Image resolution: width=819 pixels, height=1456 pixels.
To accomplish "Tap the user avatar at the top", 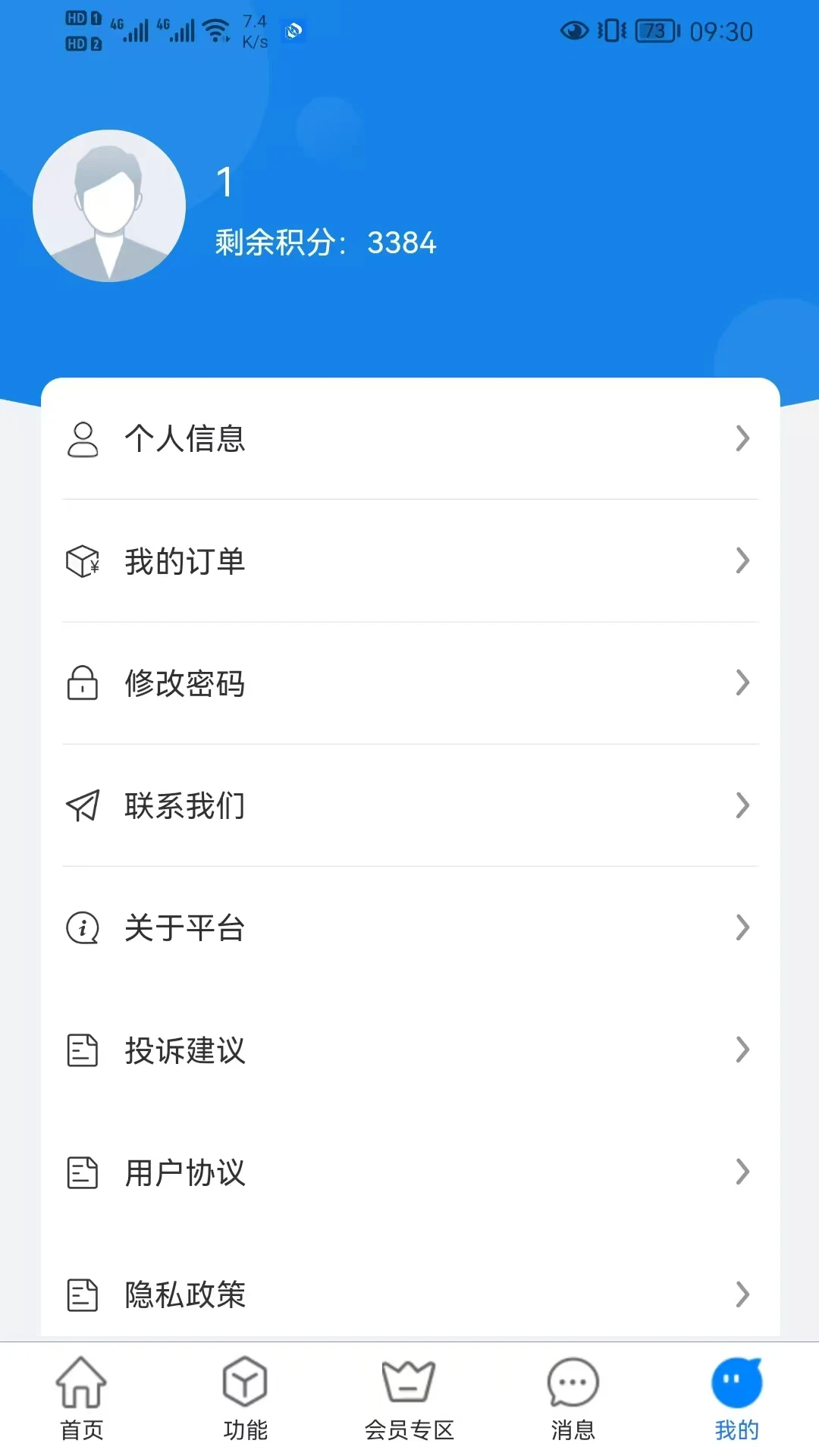I will coord(109,206).
